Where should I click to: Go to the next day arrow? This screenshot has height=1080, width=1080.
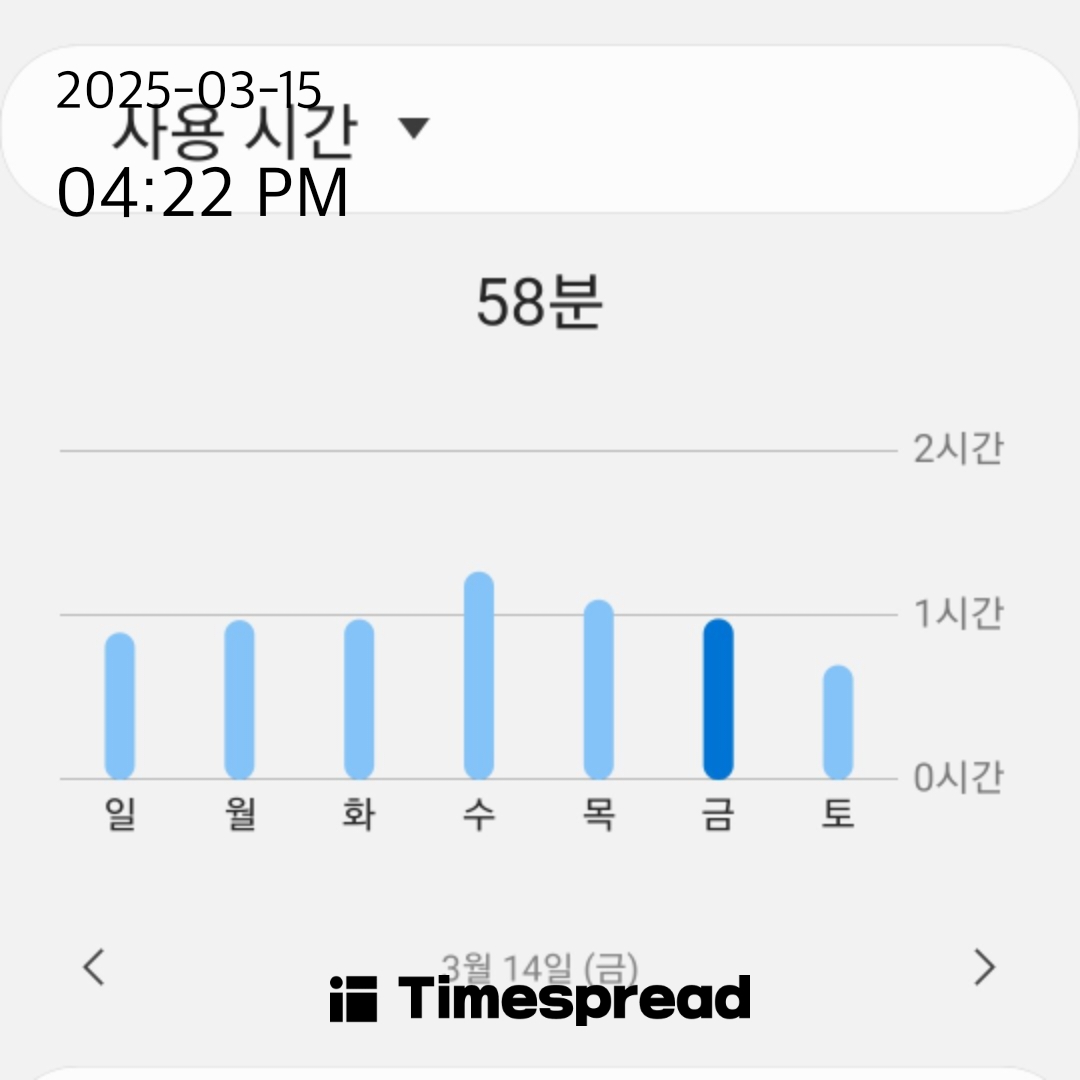[985, 967]
